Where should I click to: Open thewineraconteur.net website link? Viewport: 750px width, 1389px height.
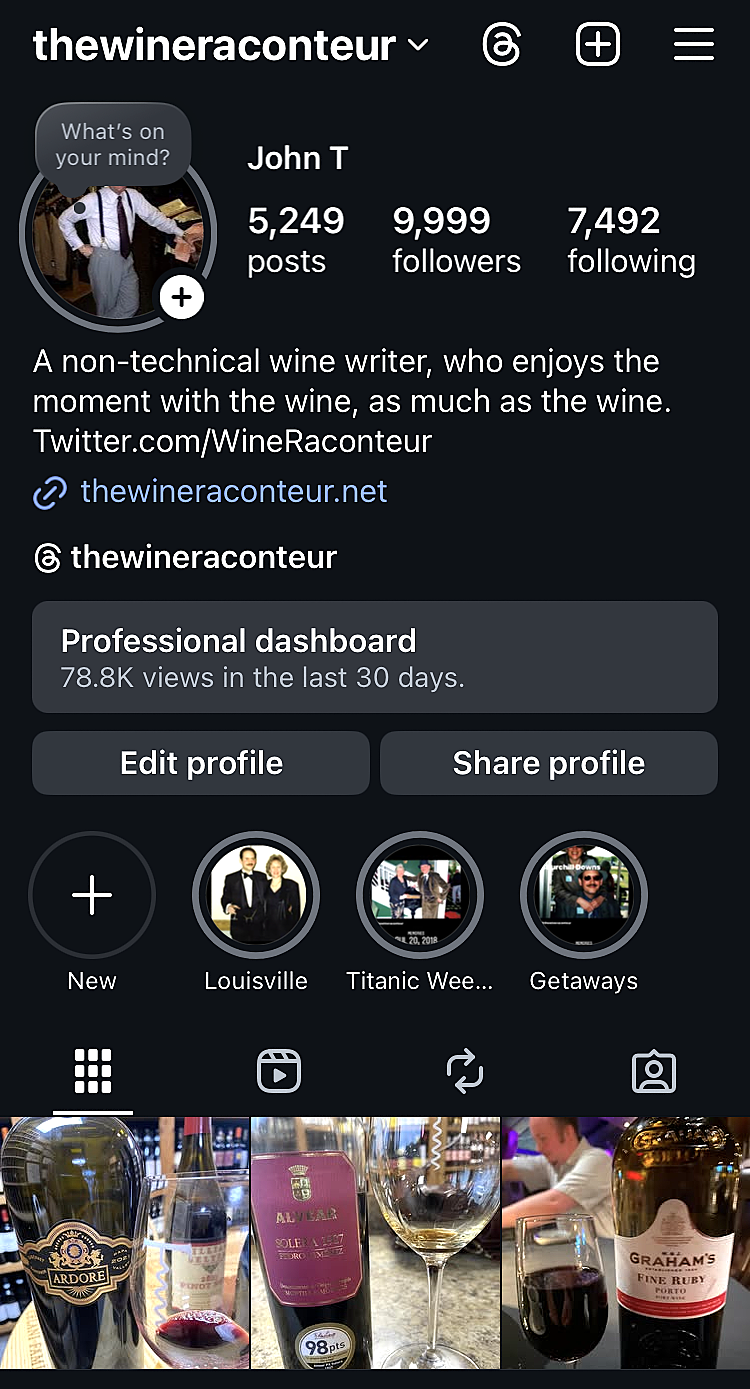[233, 491]
